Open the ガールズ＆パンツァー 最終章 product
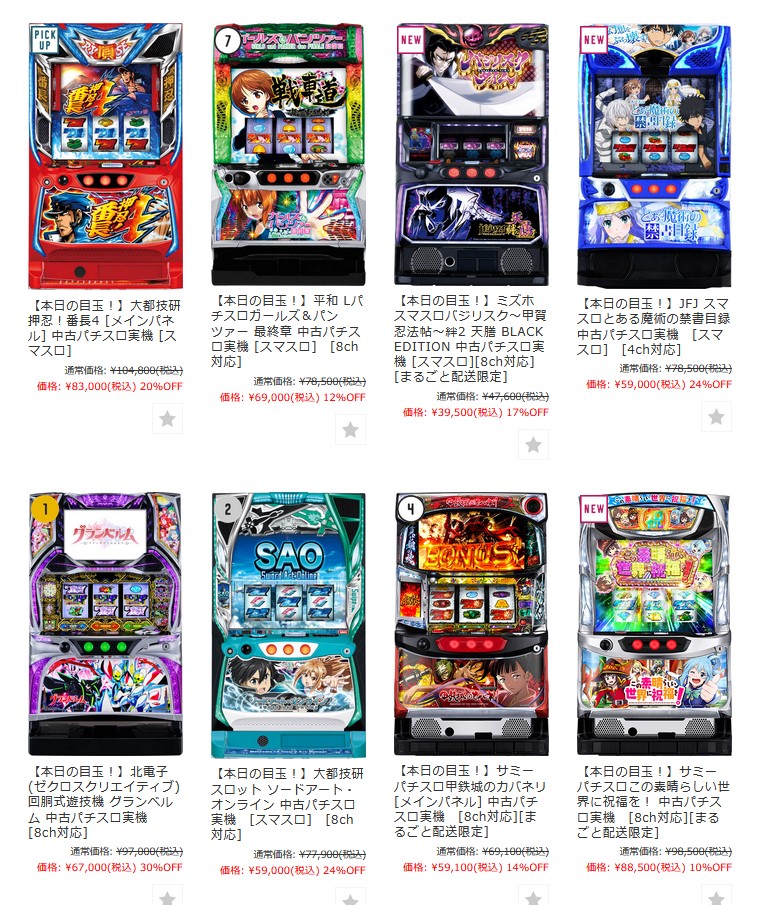Screen dimensions: 760x905 tap(289, 155)
